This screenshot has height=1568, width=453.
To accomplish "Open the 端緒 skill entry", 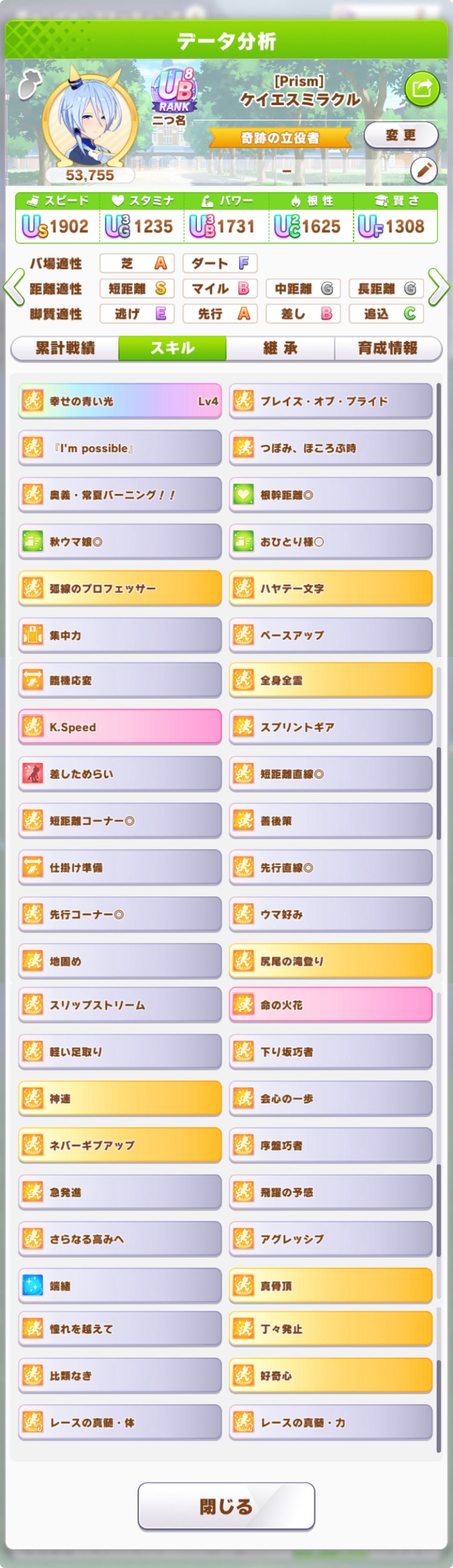I will tap(120, 1286).
